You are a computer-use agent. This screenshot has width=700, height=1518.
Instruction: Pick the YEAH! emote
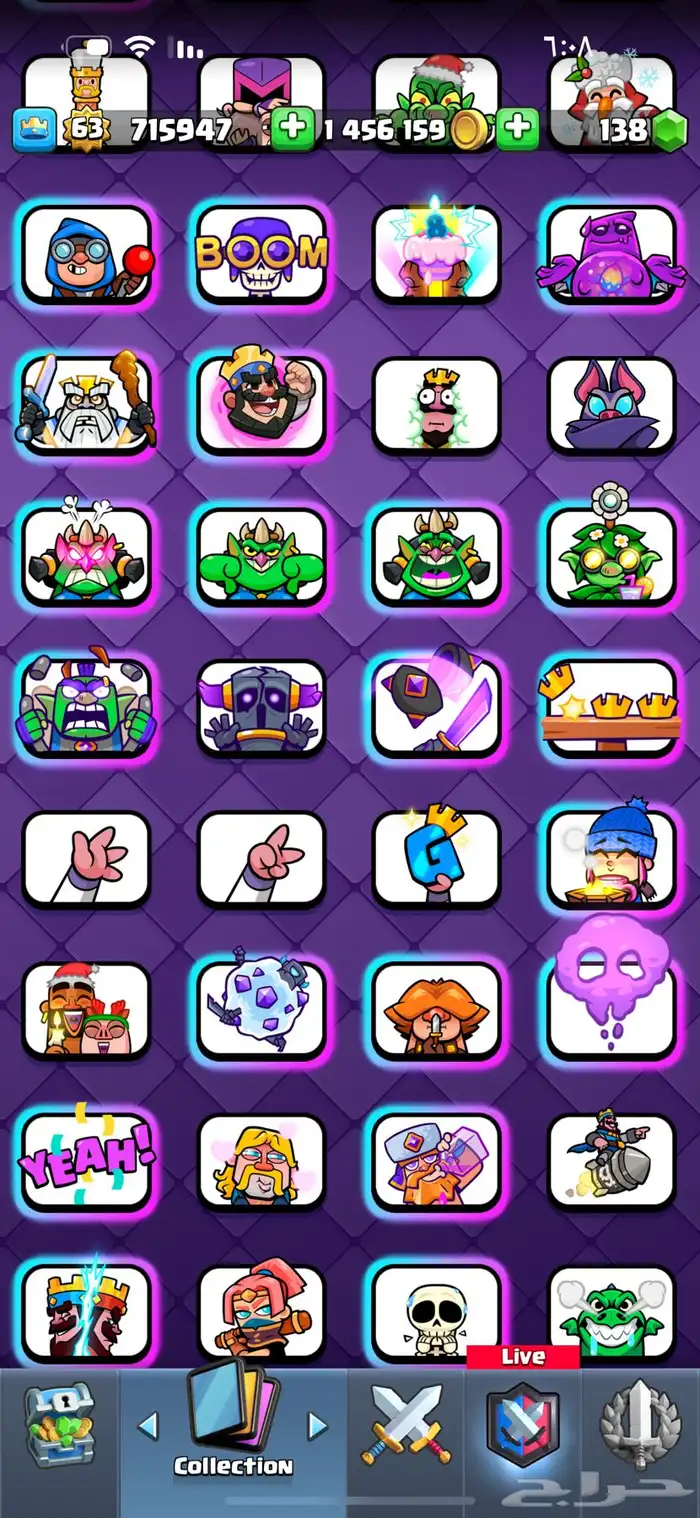[86, 1161]
